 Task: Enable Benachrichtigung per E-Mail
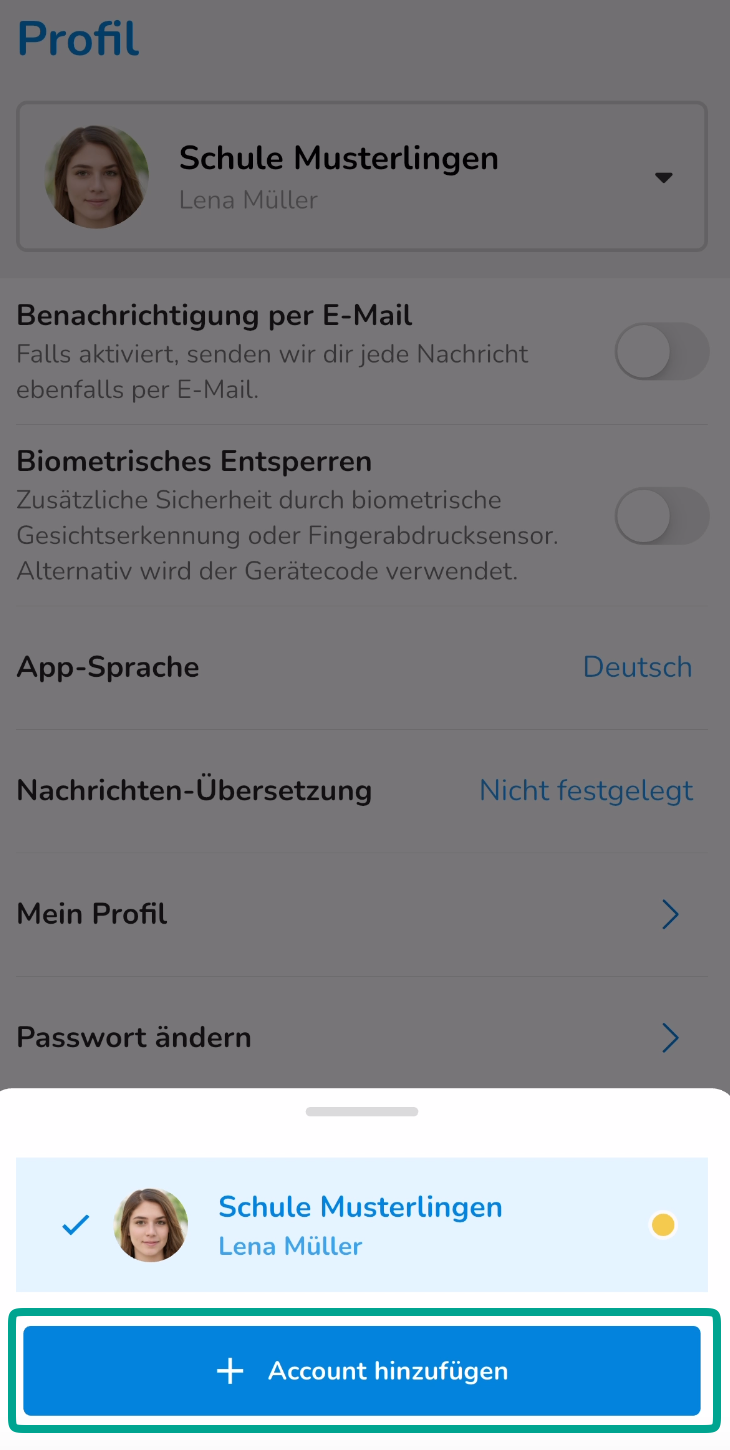coord(661,352)
